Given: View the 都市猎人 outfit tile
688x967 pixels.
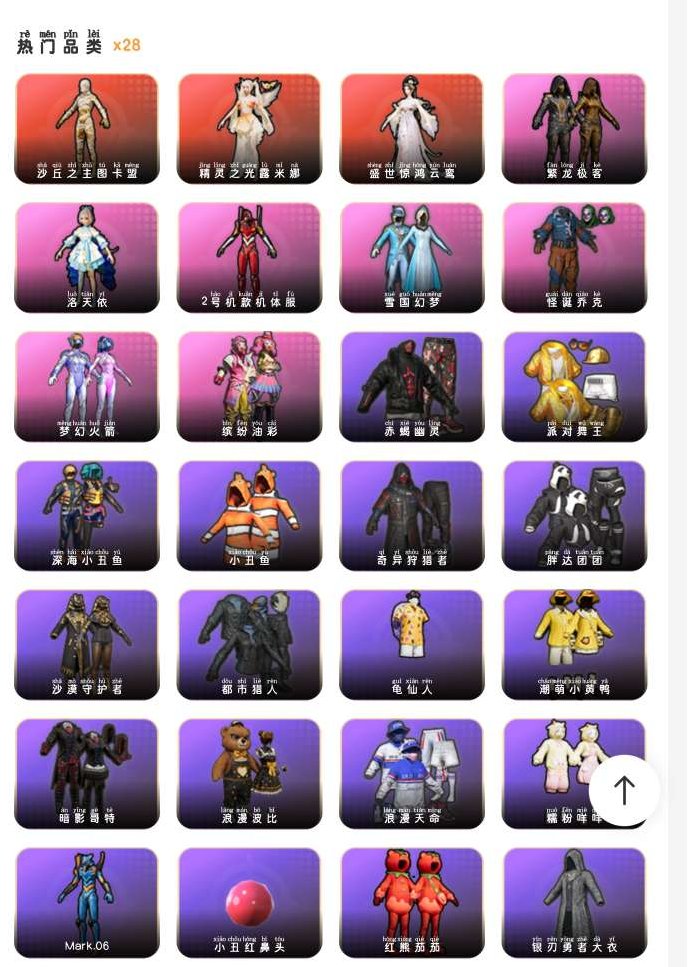Looking at the screenshot, I should pyautogui.click(x=249, y=644).
